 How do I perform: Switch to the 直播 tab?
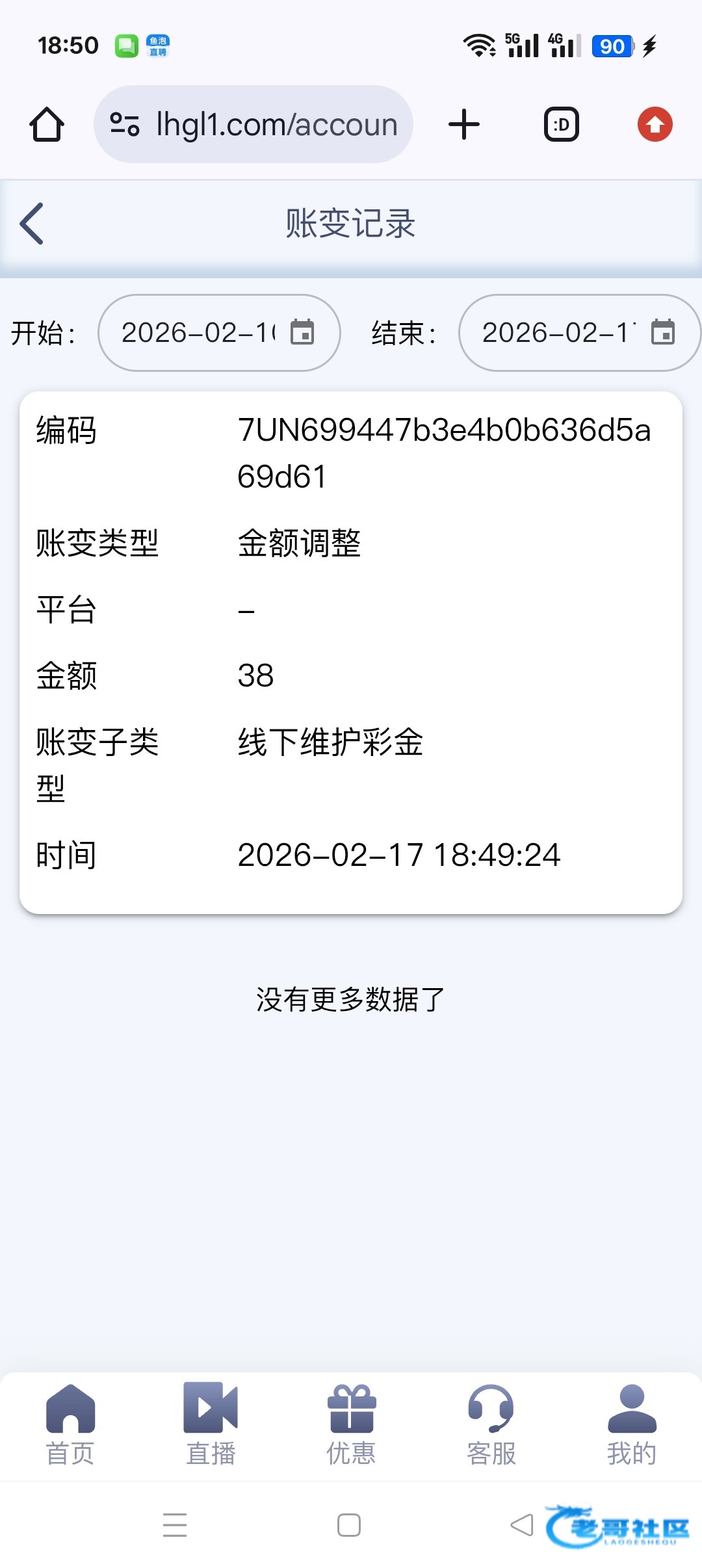[x=211, y=1425]
